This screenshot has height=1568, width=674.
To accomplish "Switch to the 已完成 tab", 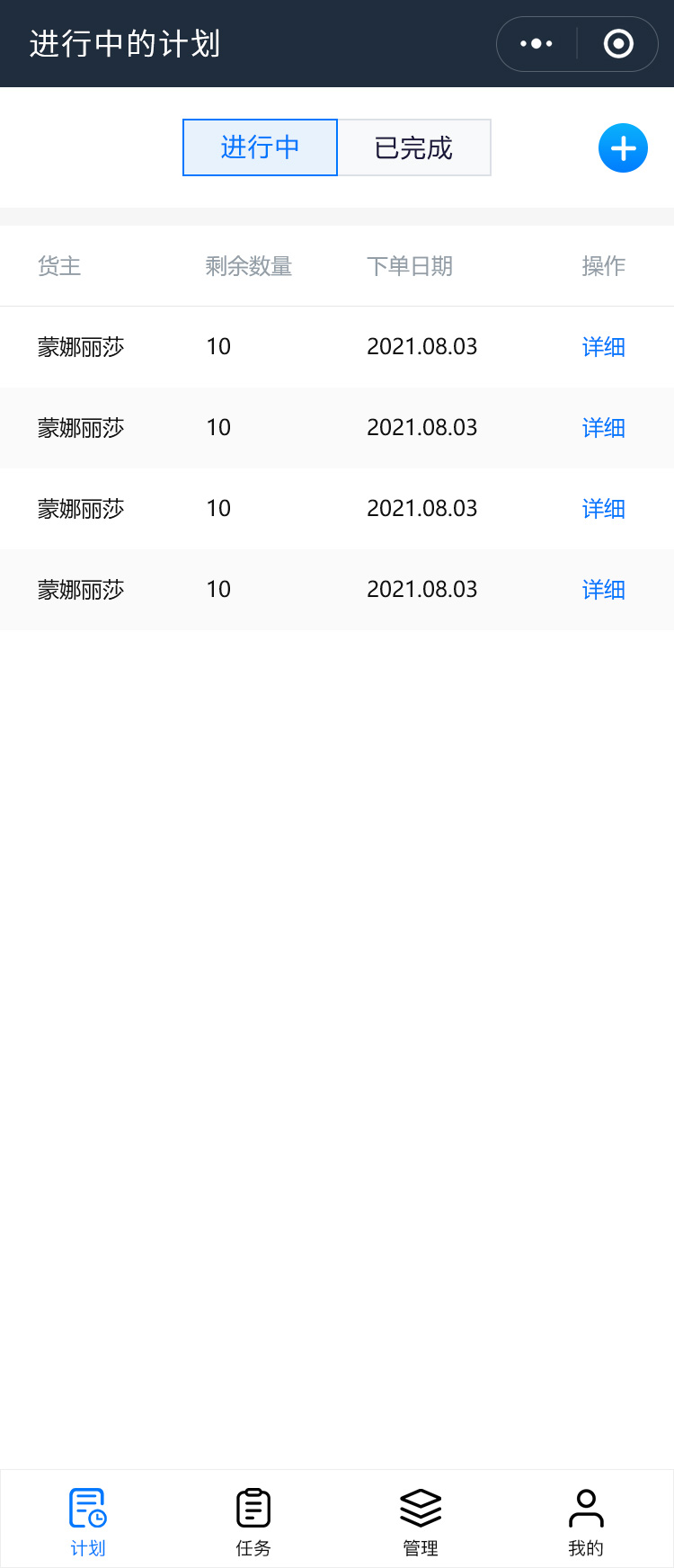I will pos(414,147).
